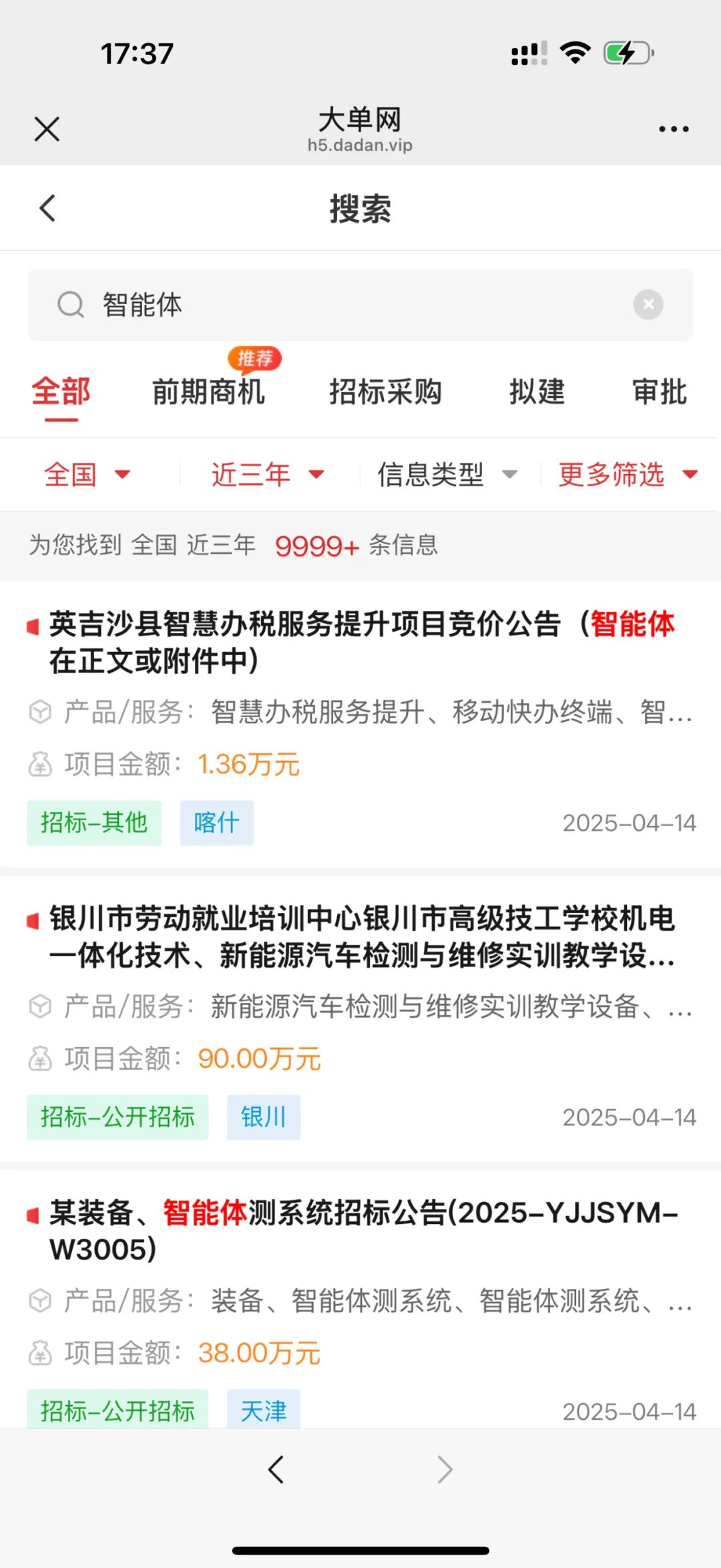Open the 信息类型 dropdown
721x1568 pixels.
pos(447,475)
